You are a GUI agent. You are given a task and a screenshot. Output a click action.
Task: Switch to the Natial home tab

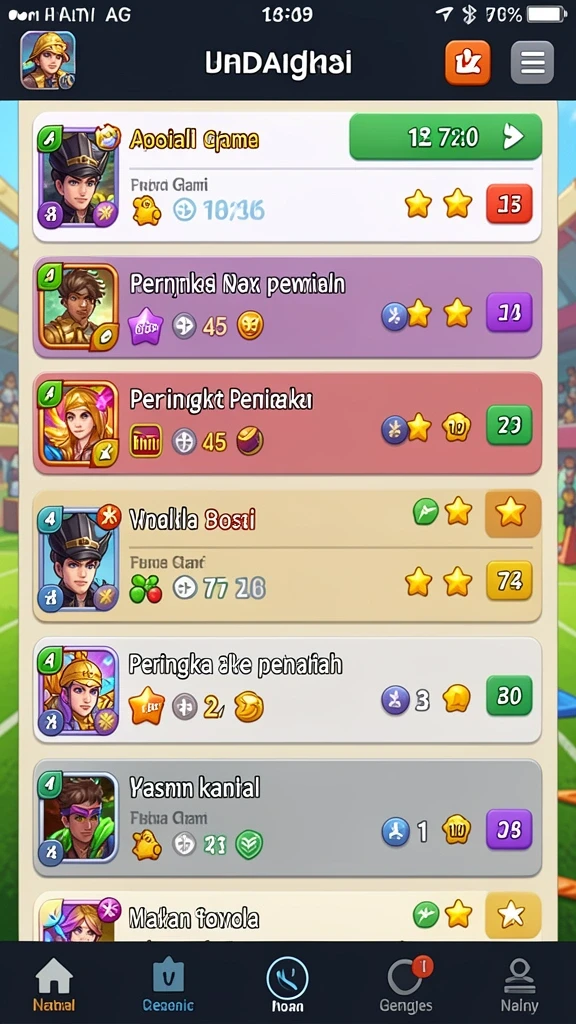(54, 984)
